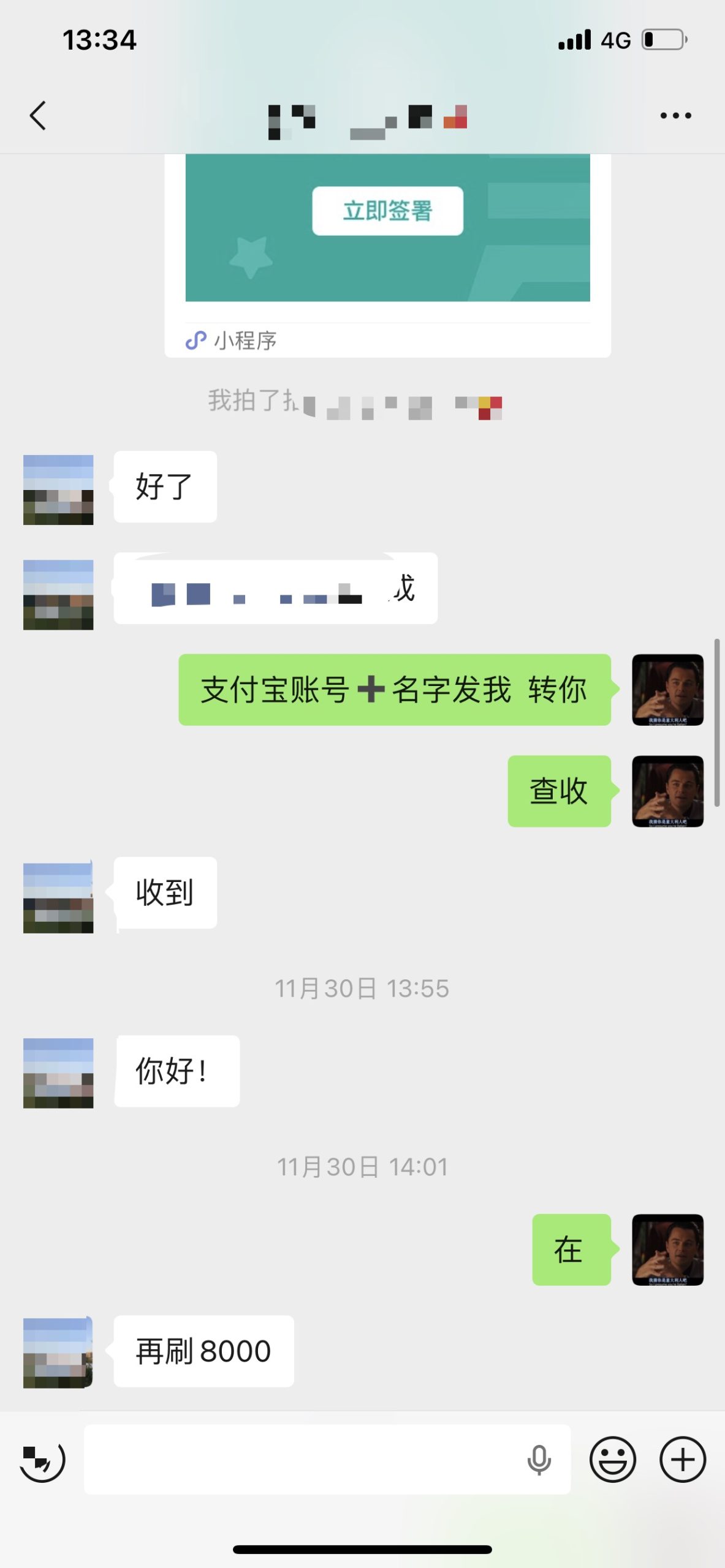This screenshot has height=1568, width=725.
Task: Open contact avatar beside 再刷 8000
Action: 58,1352
